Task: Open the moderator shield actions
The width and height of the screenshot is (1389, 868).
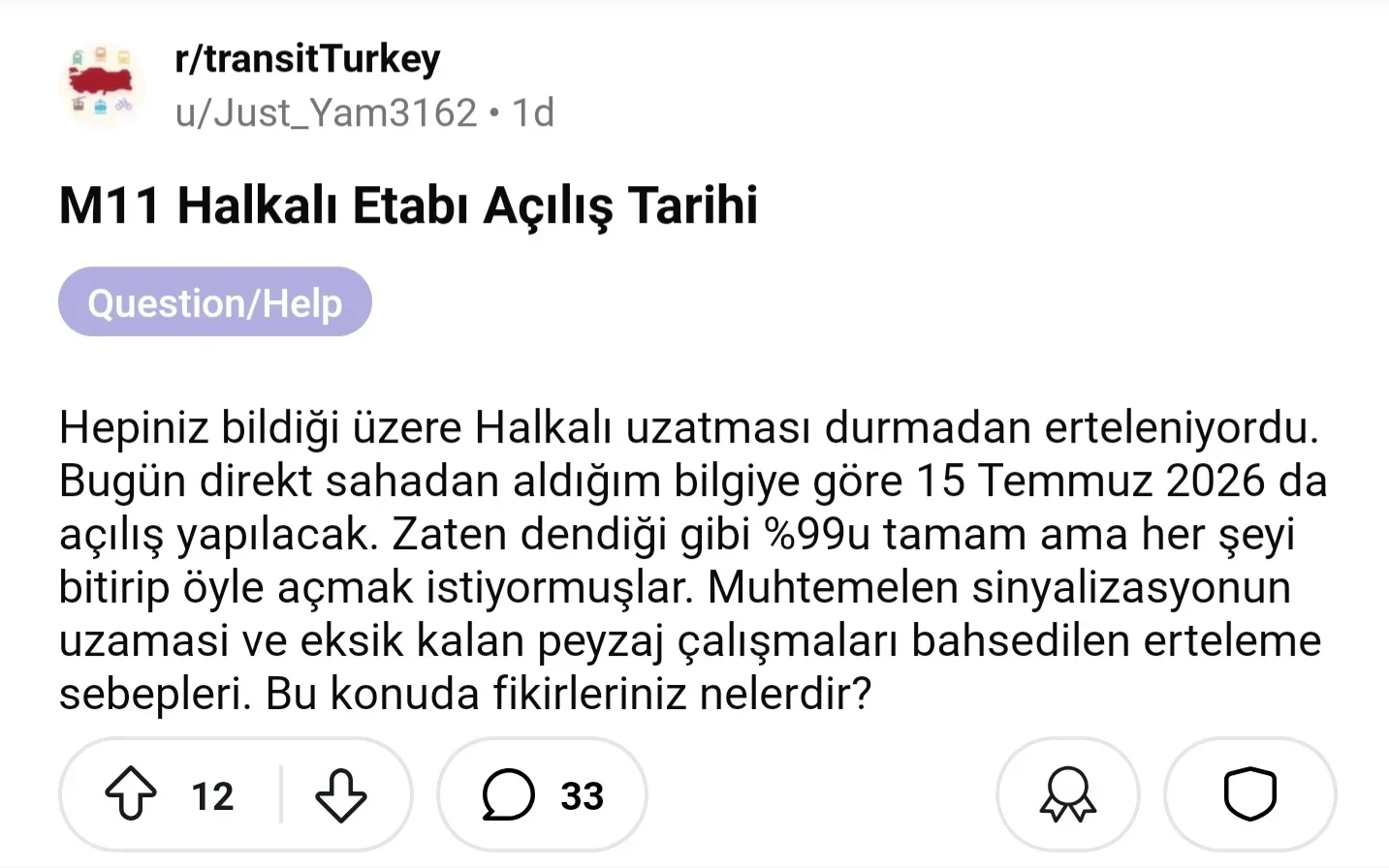Action: coord(1249,794)
